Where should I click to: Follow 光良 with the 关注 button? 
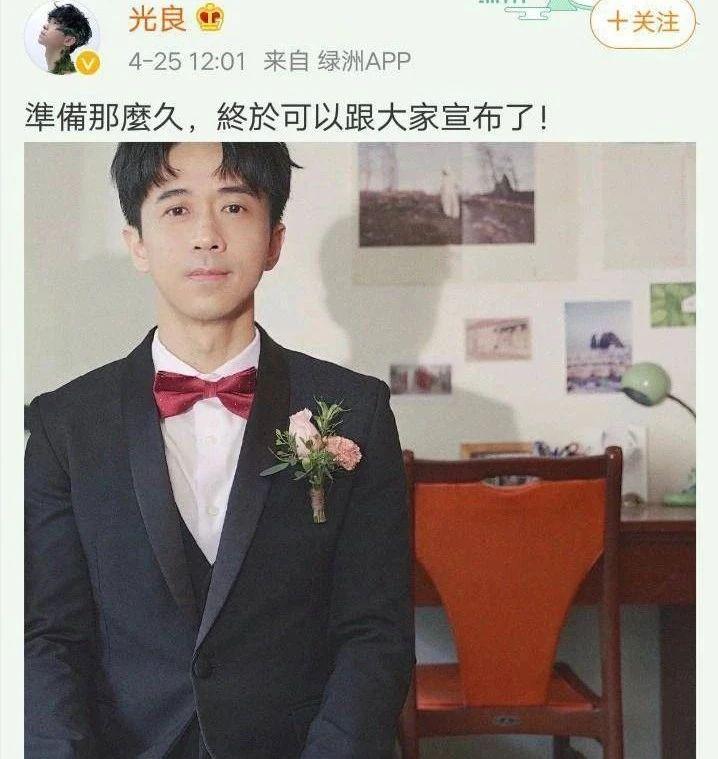coord(643,22)
